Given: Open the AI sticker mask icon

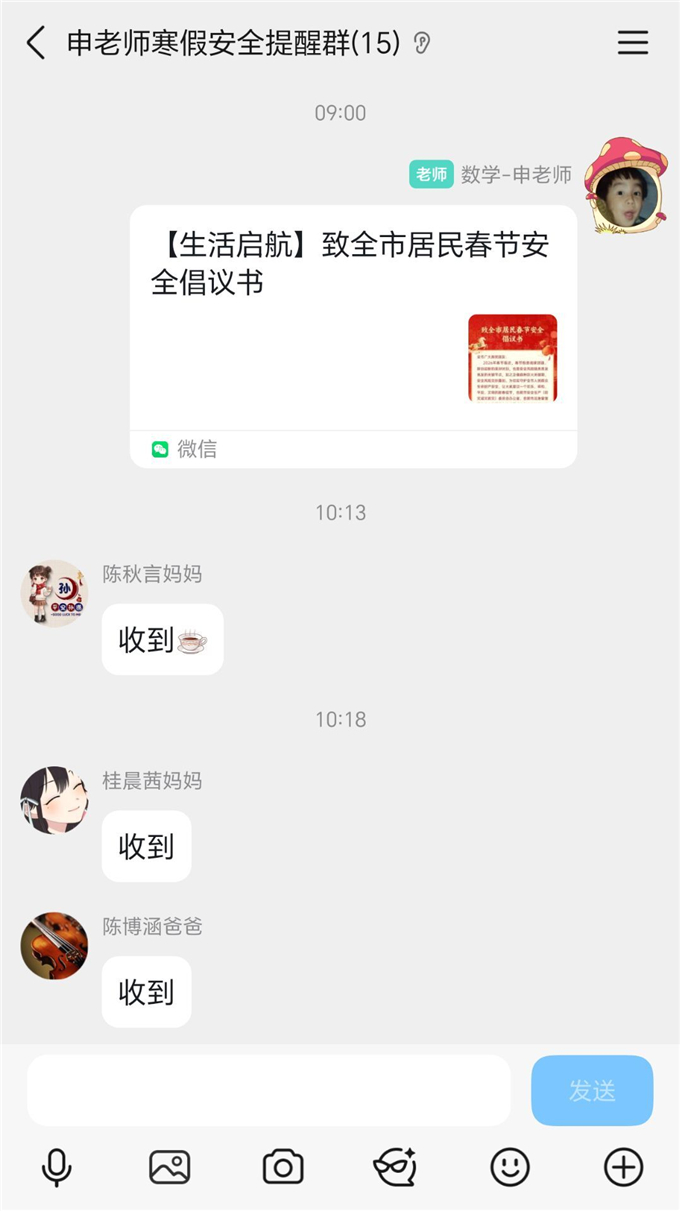Looking at the screenshot, I should point(395,1167).
